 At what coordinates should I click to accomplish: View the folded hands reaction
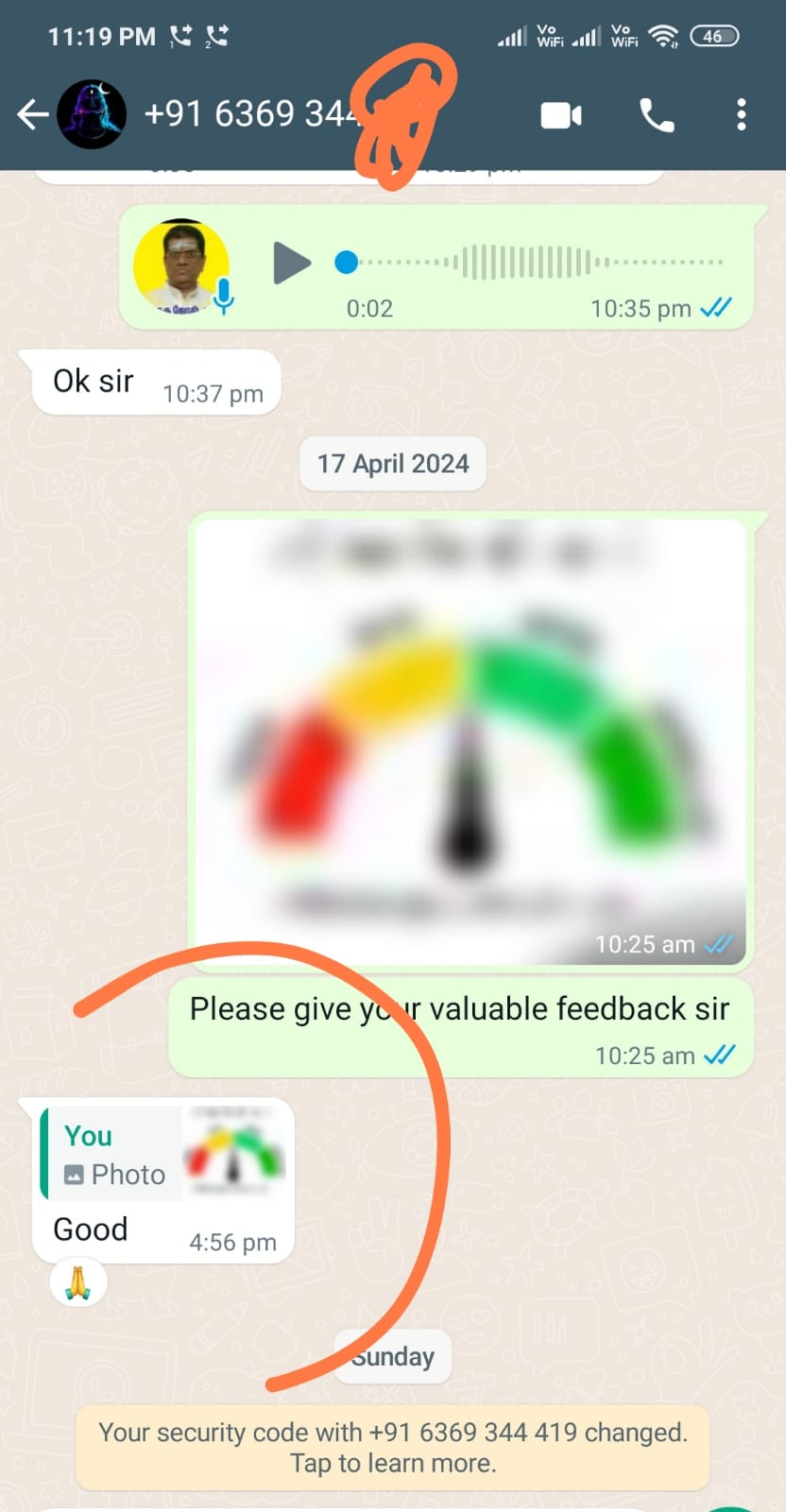point(78,1282)
